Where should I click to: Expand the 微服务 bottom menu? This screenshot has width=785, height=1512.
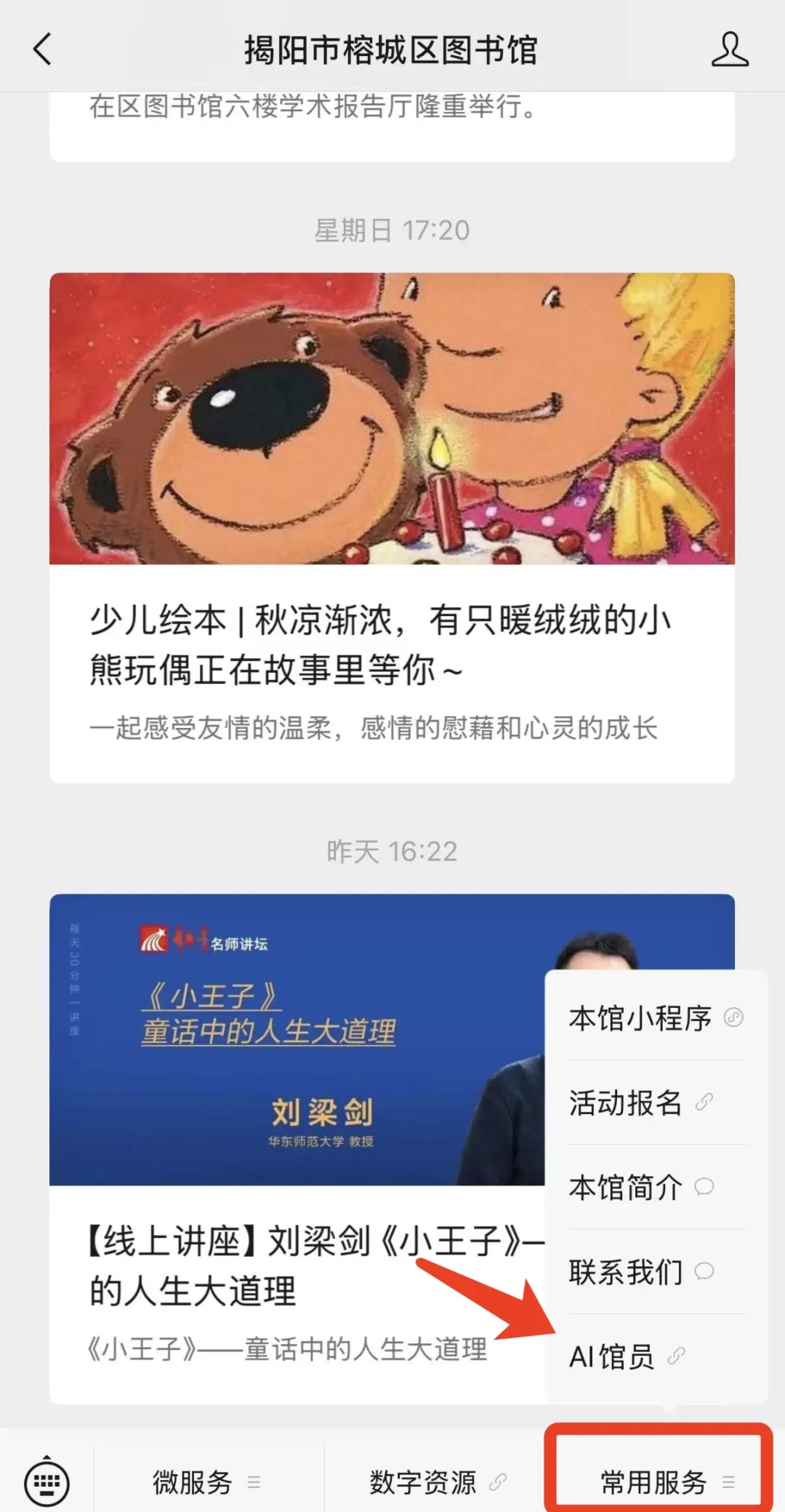pos(206,1481)
